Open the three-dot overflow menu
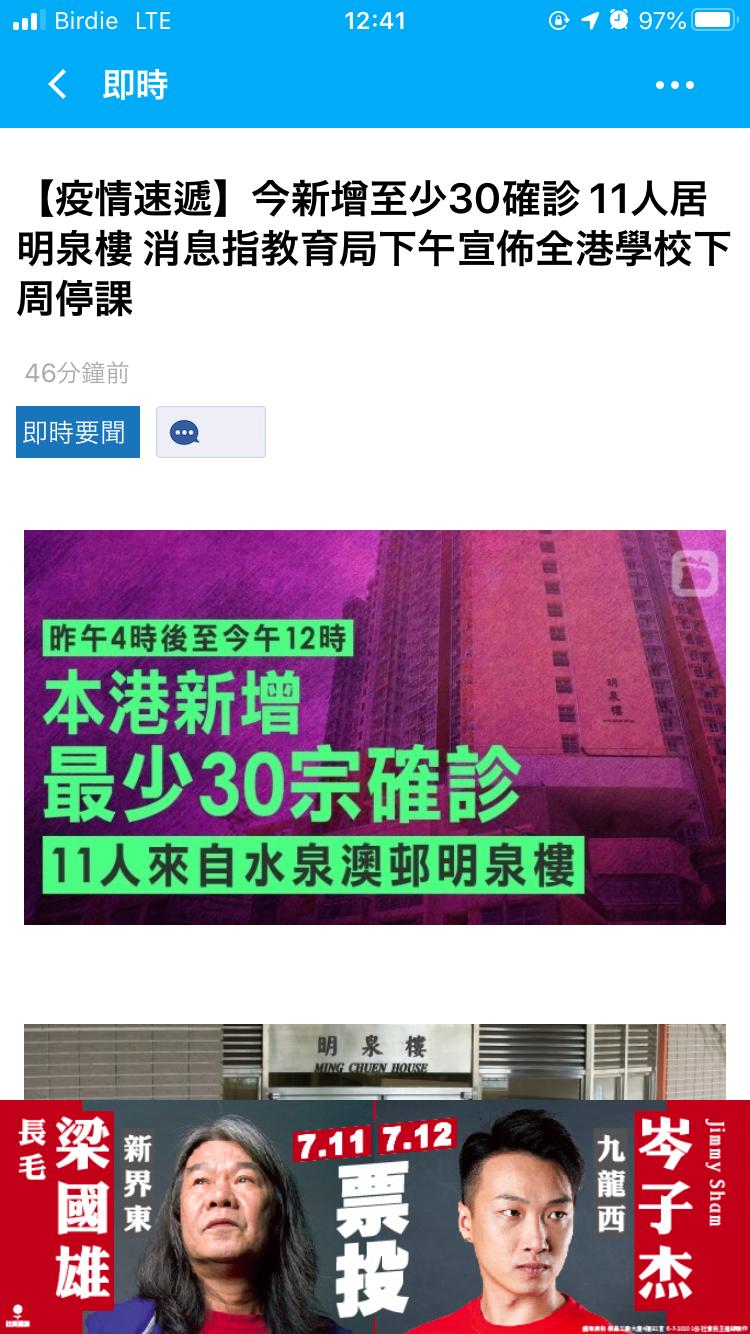Viewport: 750px width, 1334px height. coord(674,85)
